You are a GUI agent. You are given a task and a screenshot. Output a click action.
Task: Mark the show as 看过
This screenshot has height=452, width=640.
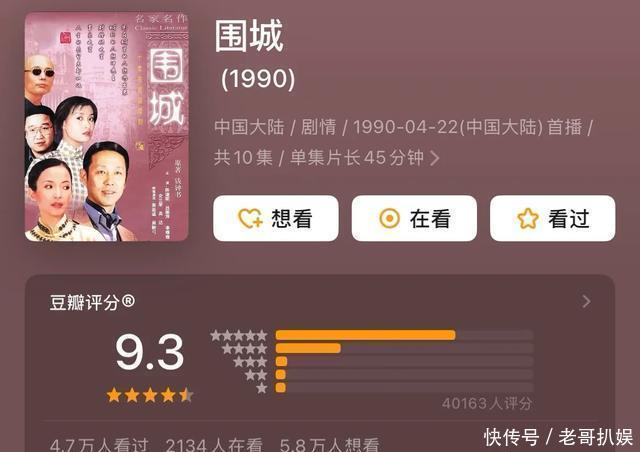tap(552, 218)
